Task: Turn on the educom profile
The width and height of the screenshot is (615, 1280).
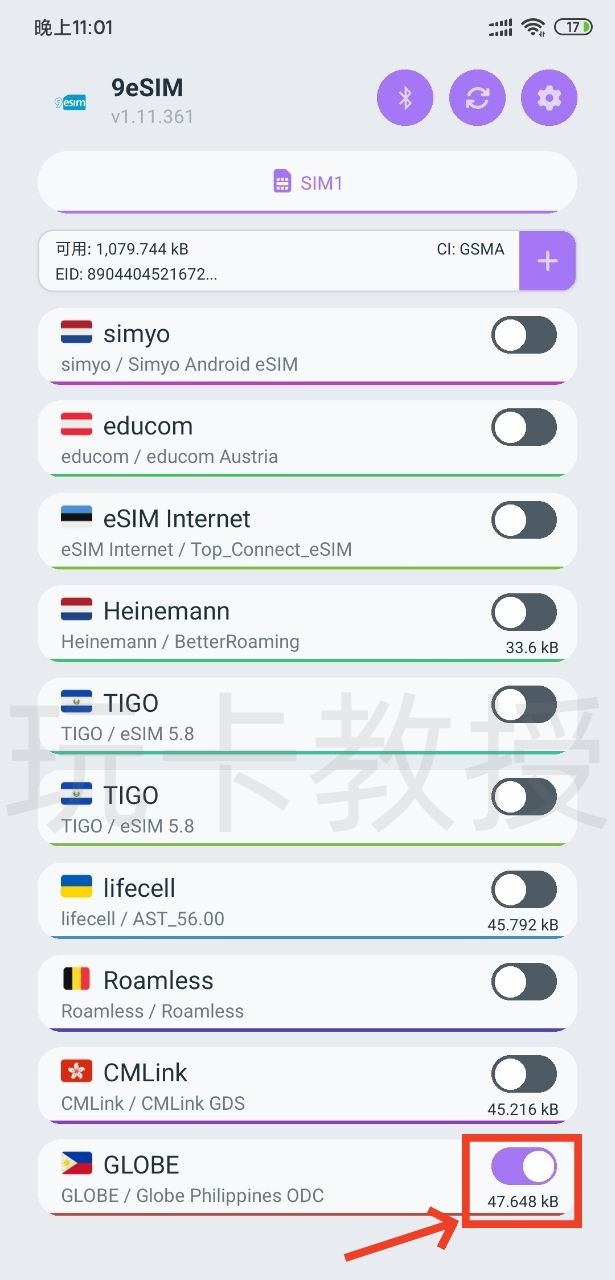Action: [524, 427]
